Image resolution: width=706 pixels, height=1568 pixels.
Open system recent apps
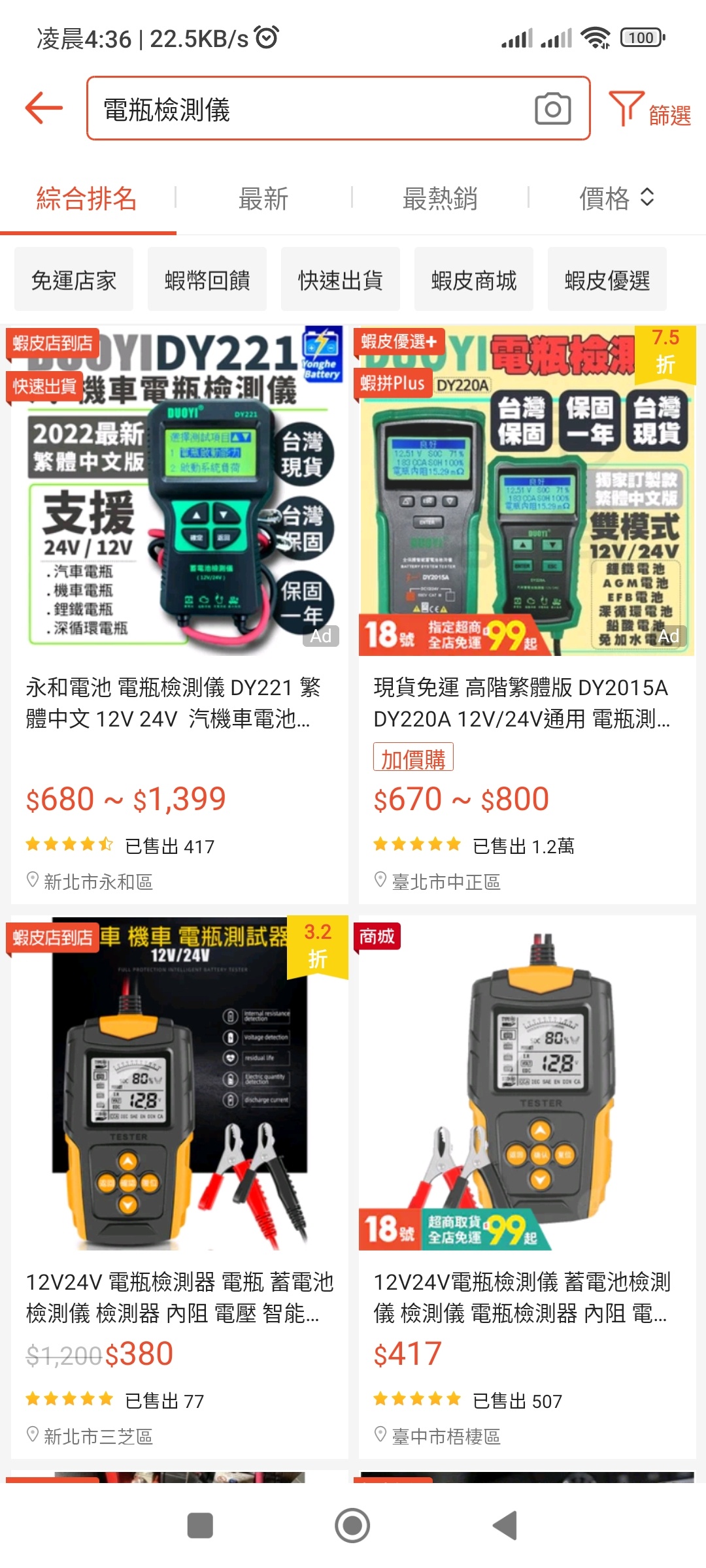click(200, 1526)
